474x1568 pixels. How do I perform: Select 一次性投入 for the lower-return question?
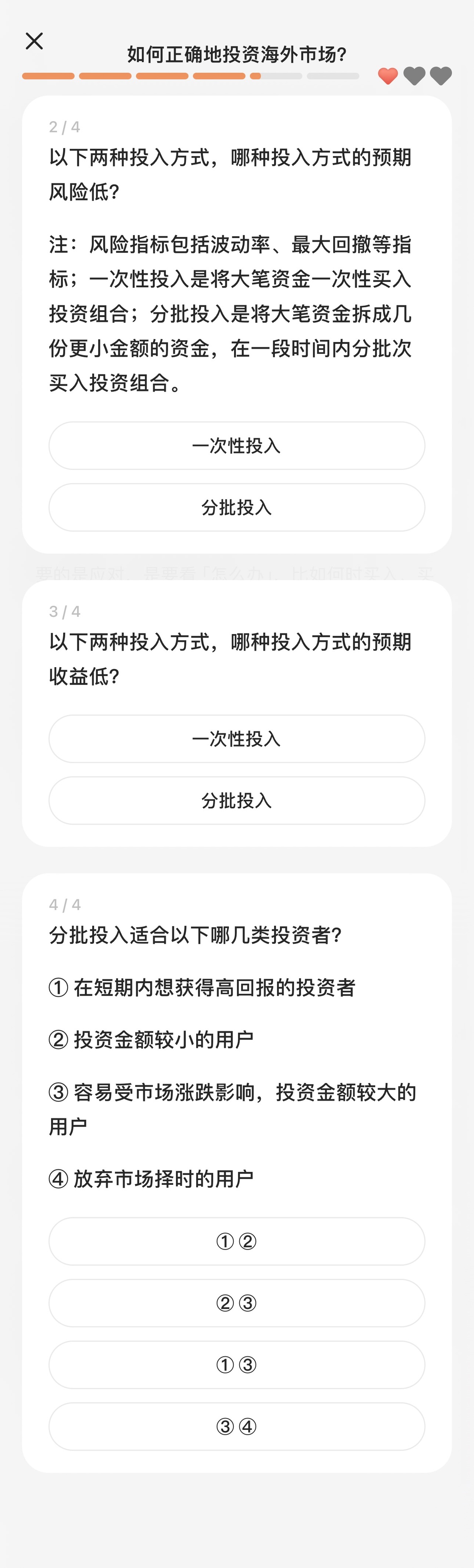[237, 738]
